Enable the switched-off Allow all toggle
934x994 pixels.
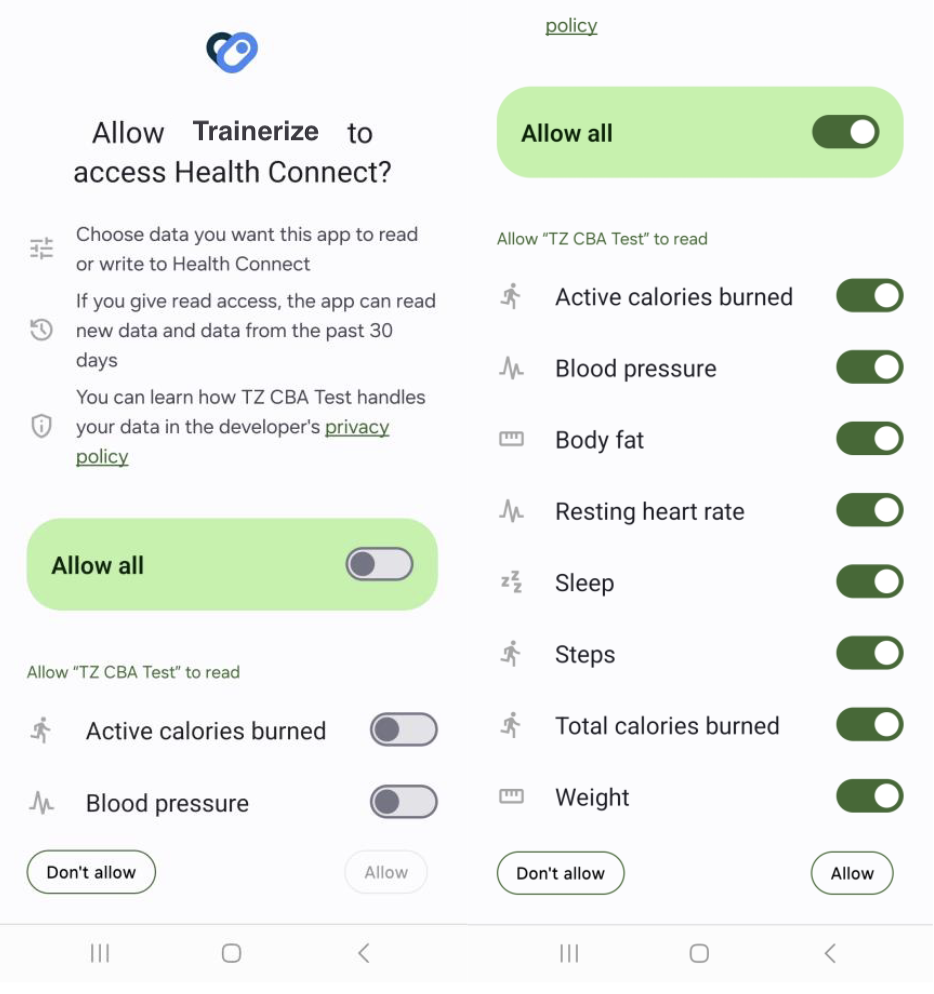tap(379, 565)
